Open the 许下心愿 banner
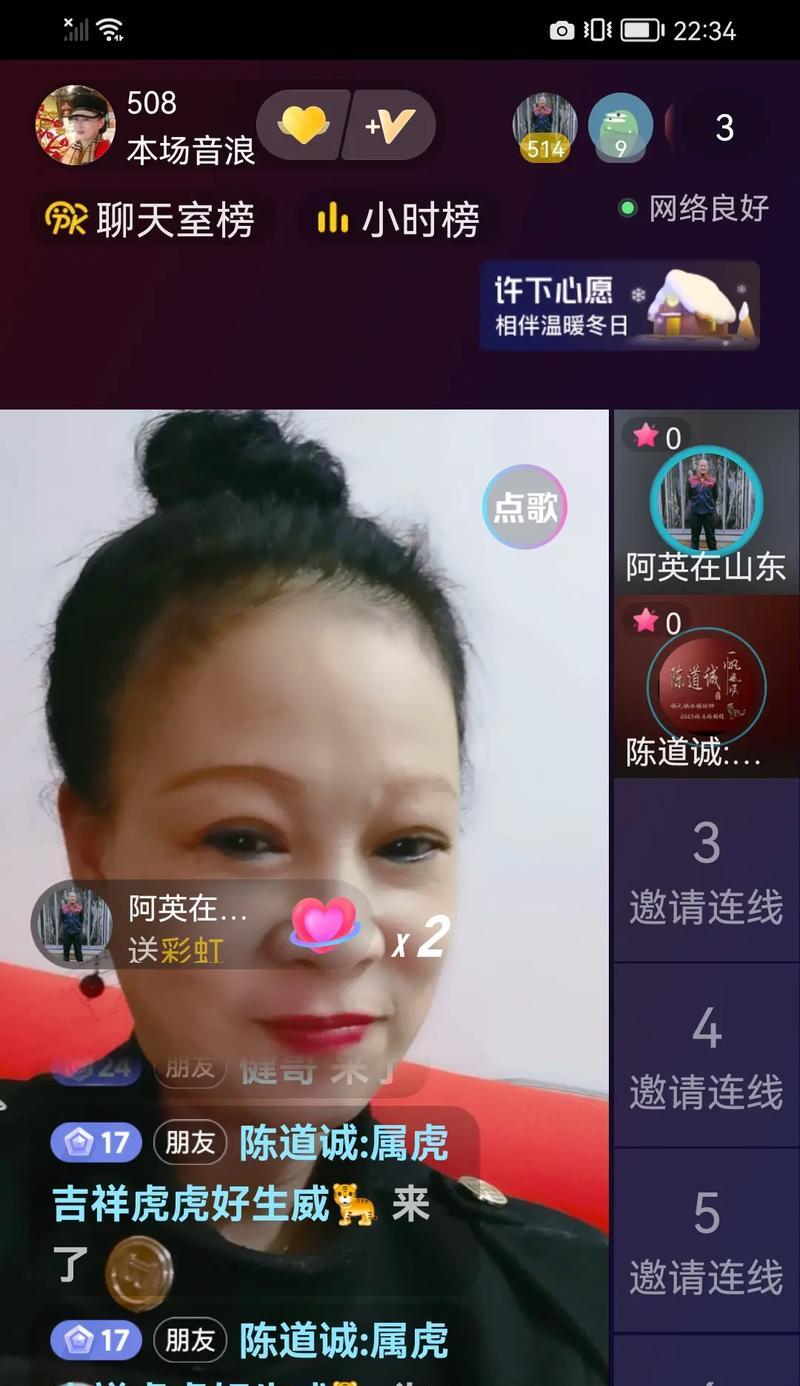This screenshot has height=1386, width=800. click(x=619, y=305)
